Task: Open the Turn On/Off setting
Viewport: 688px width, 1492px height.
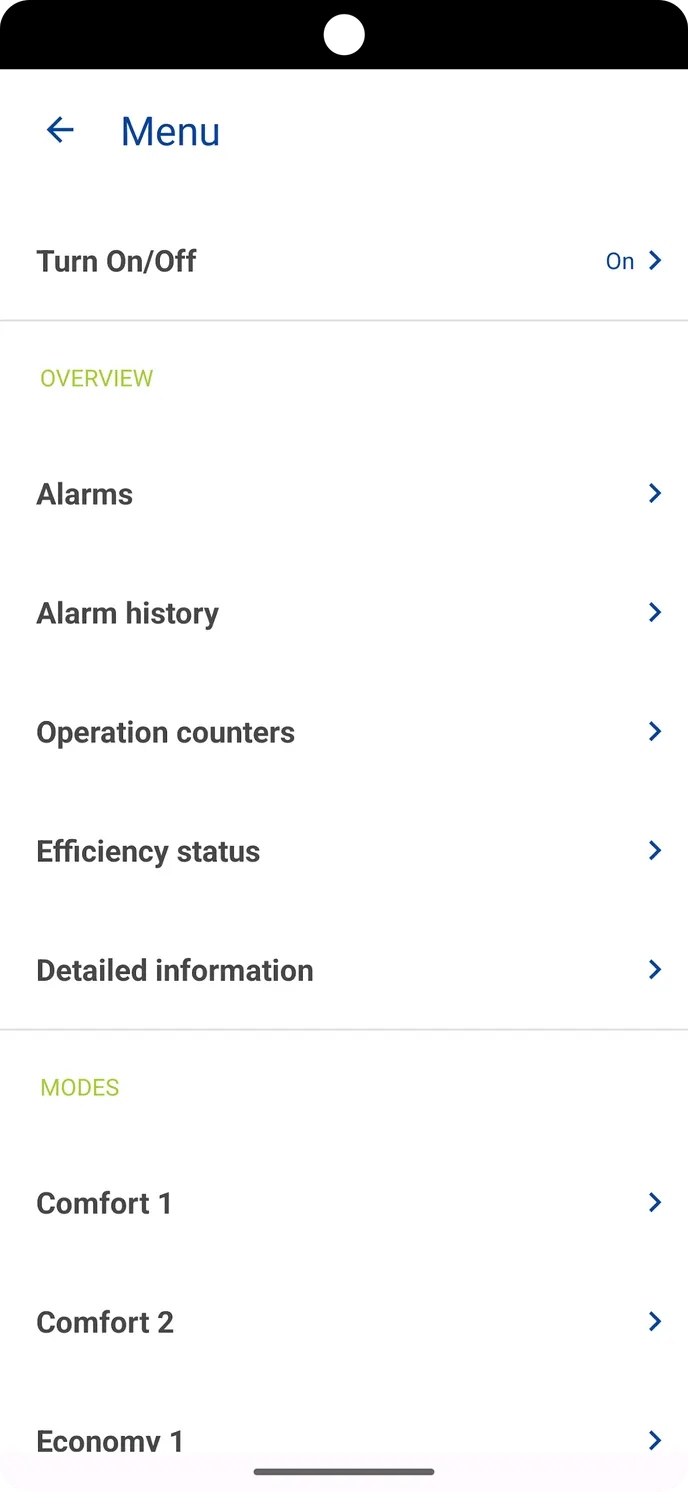Action: [344, 261]
